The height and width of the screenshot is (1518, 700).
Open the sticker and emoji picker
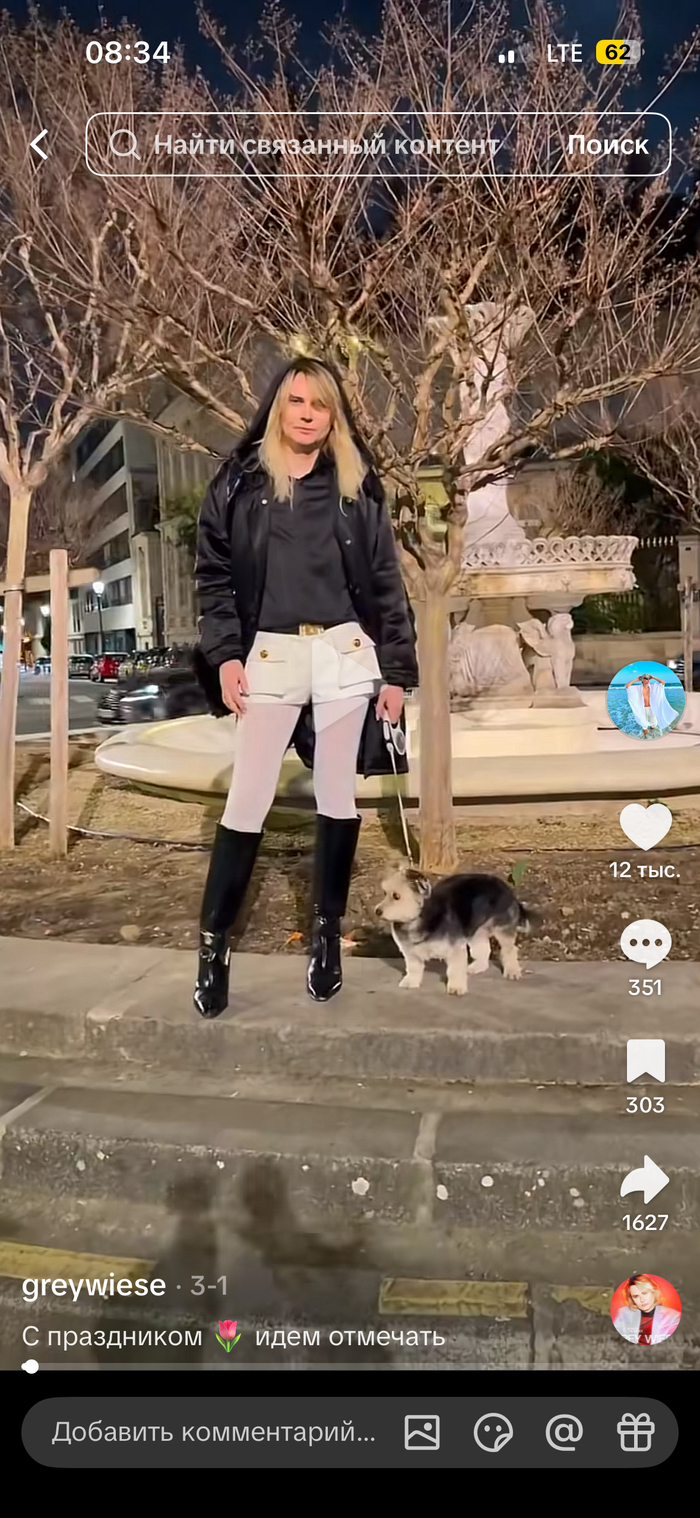point(493,1432)
